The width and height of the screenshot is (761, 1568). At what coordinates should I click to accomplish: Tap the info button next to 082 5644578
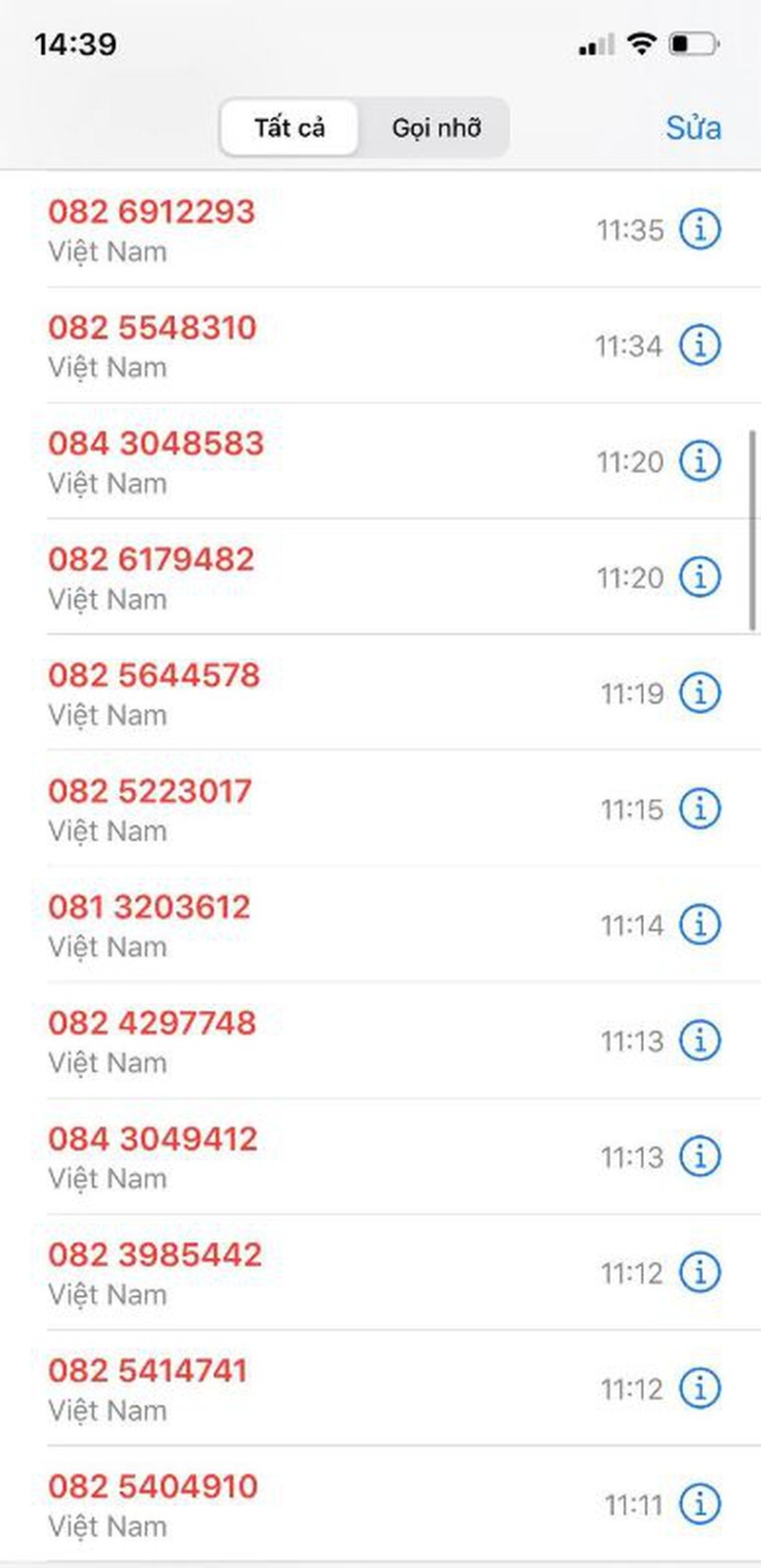[700, 693]
